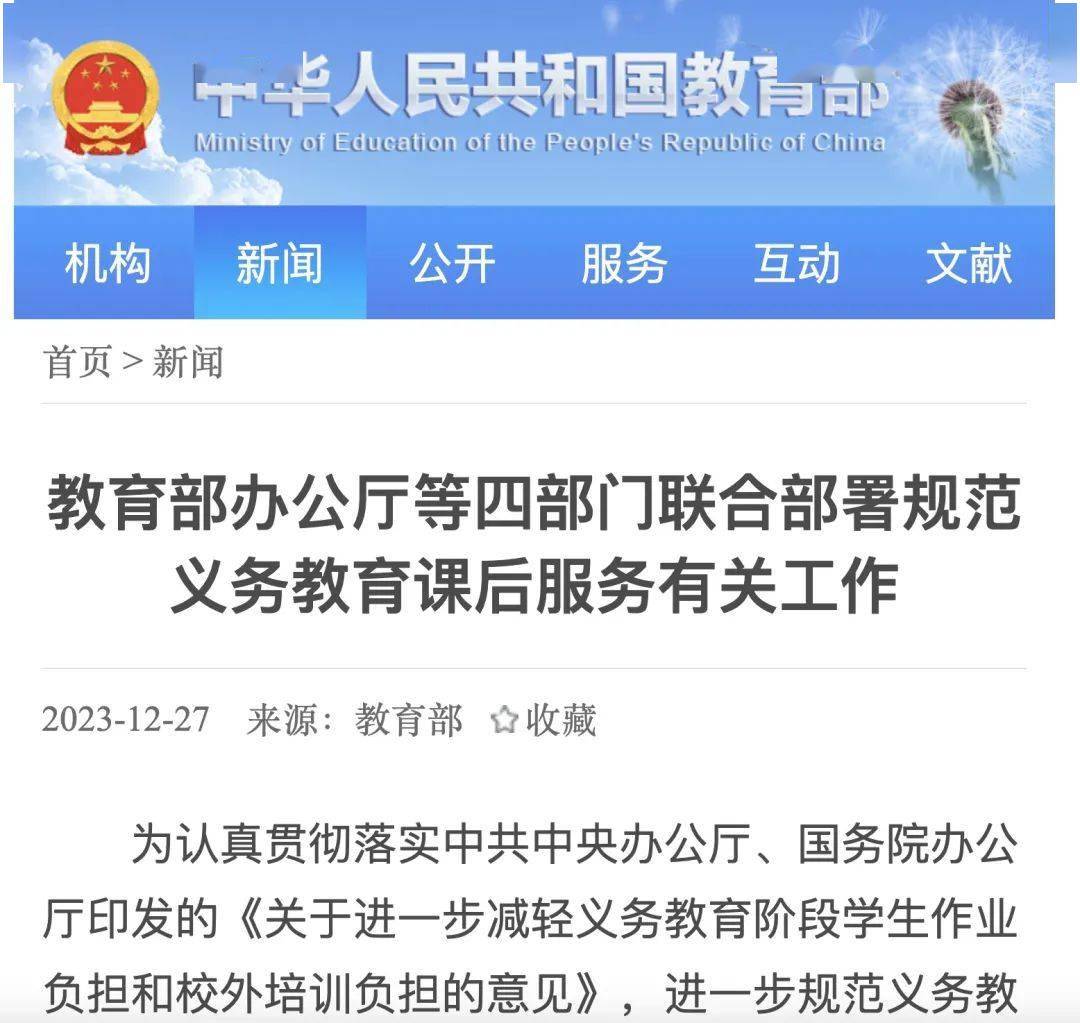Screen dimensions: 1080x1023
Task: Return to 首页 via breadcrumb
Action: 76,361
